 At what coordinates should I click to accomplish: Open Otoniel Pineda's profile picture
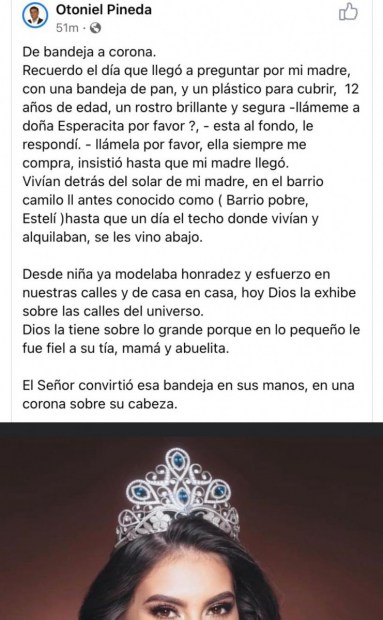[35, 15]
